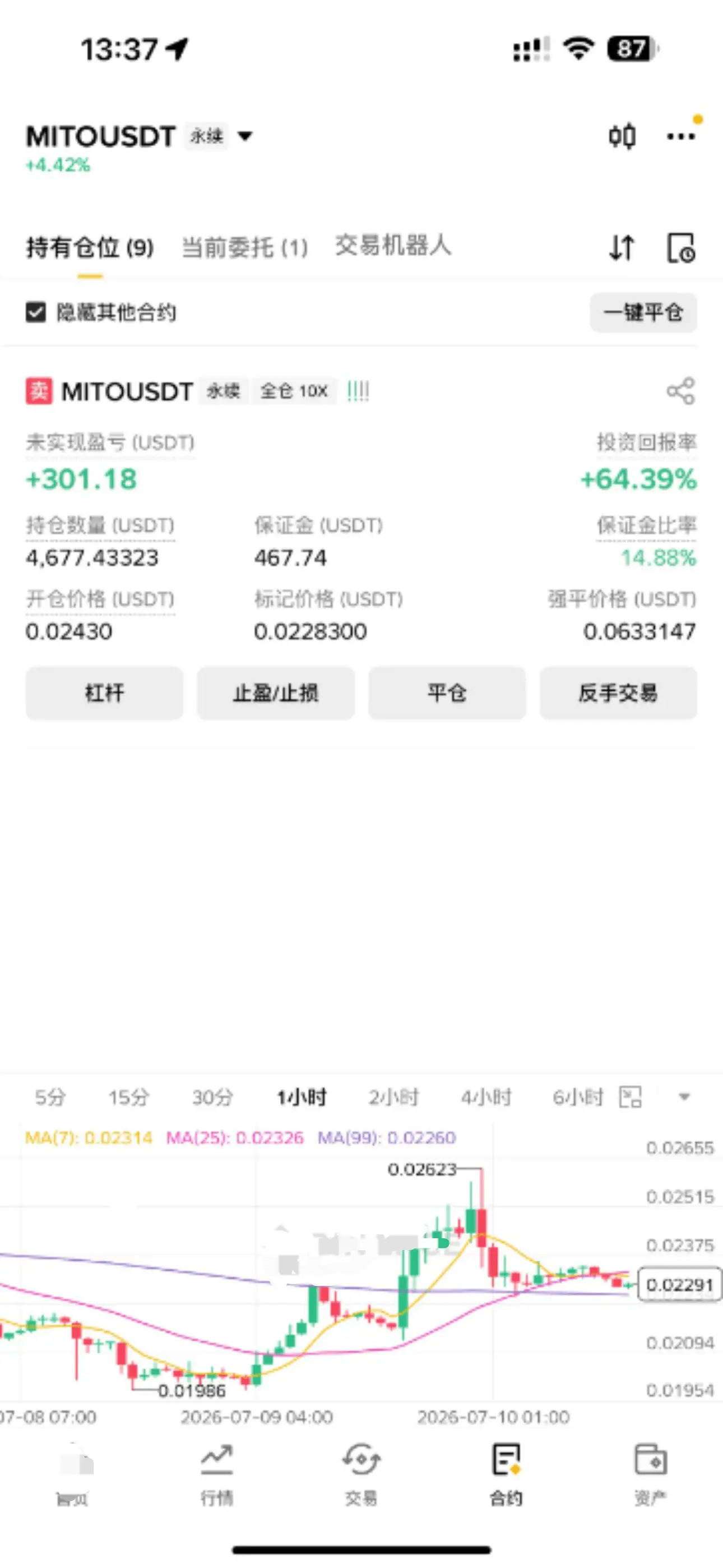Tap the 杠杆 button
Image resolution: width=723 pixels, height=1568 pixels.
[x=104, y=693]
